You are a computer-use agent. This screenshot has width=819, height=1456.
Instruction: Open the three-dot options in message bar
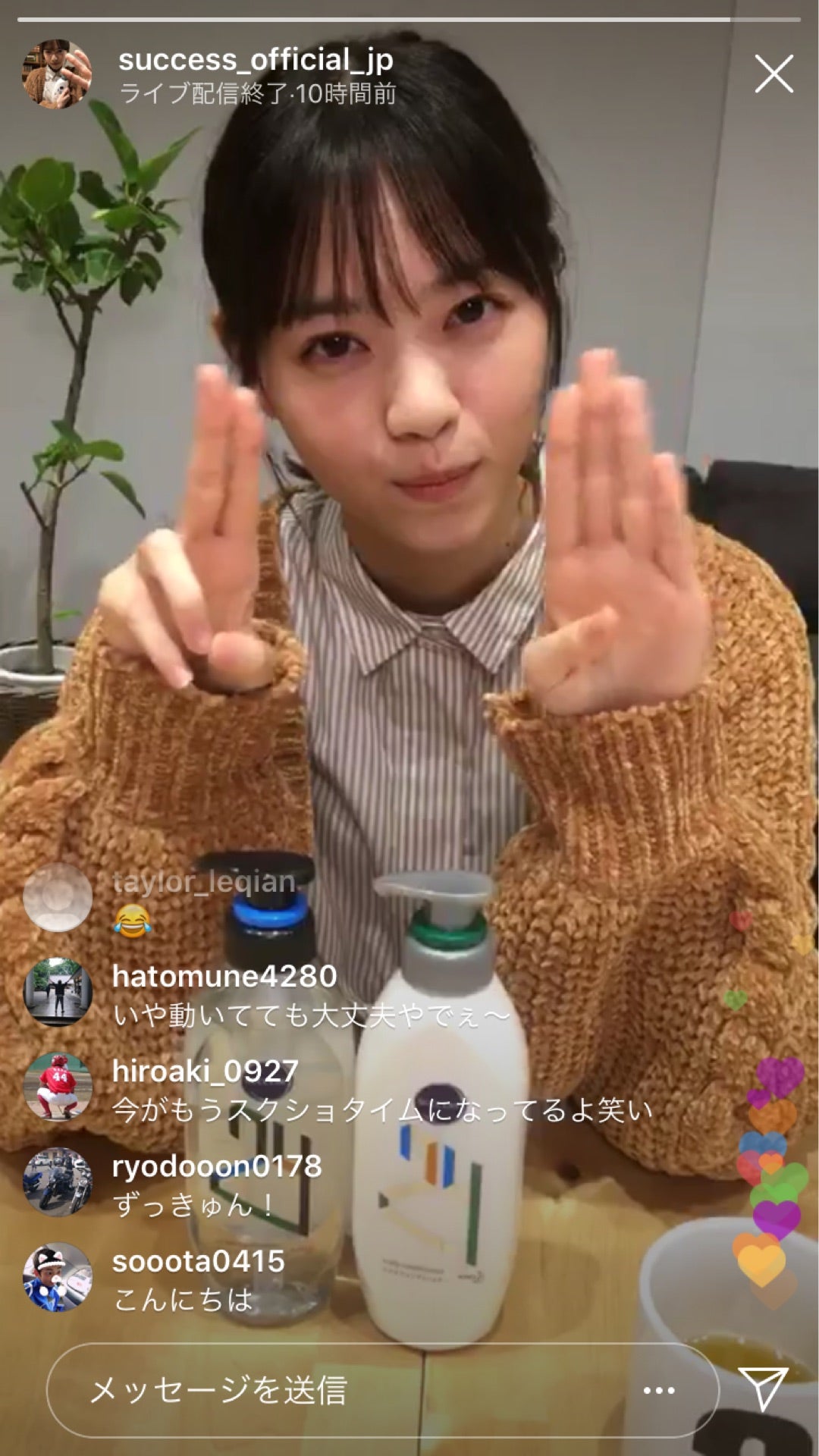coord(658,1390)
